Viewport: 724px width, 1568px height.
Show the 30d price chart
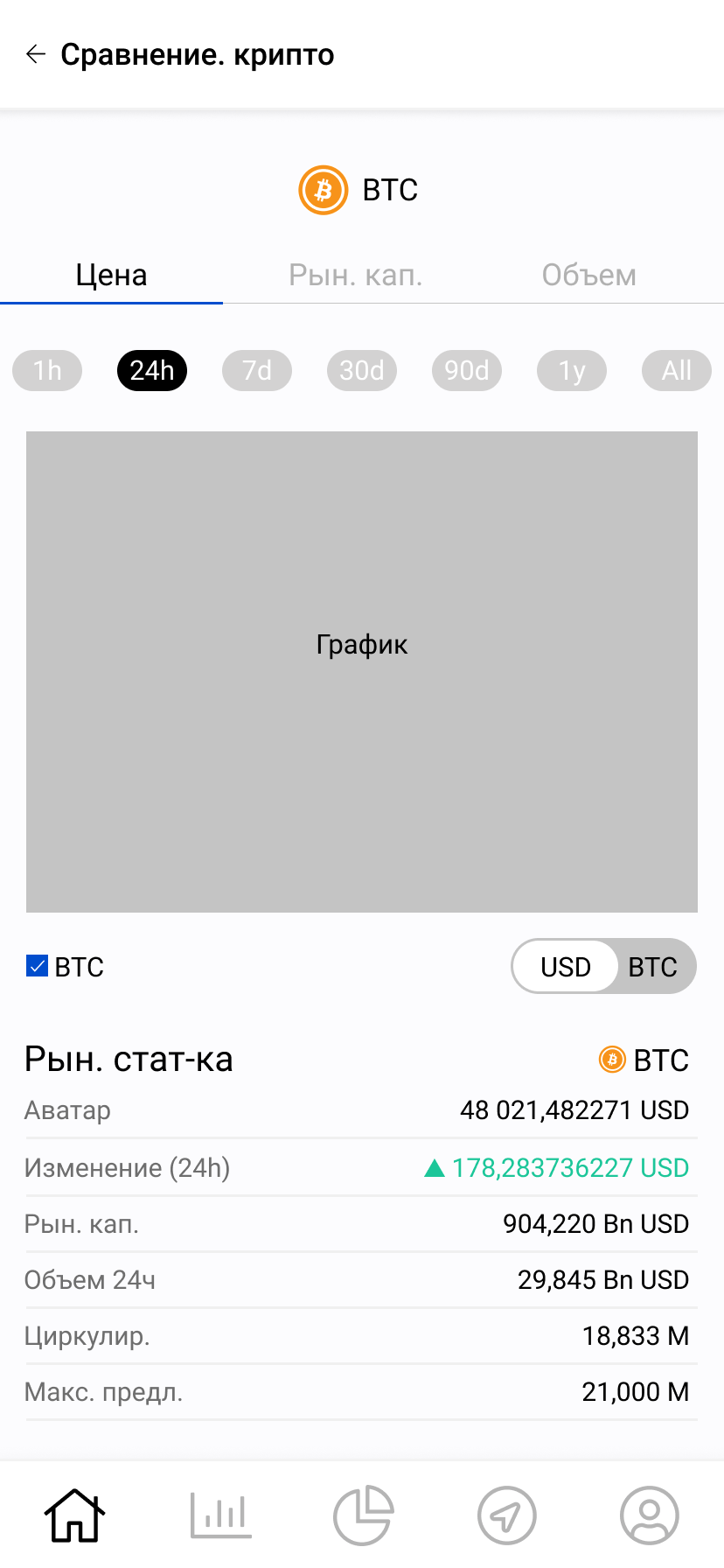point(362,370)
